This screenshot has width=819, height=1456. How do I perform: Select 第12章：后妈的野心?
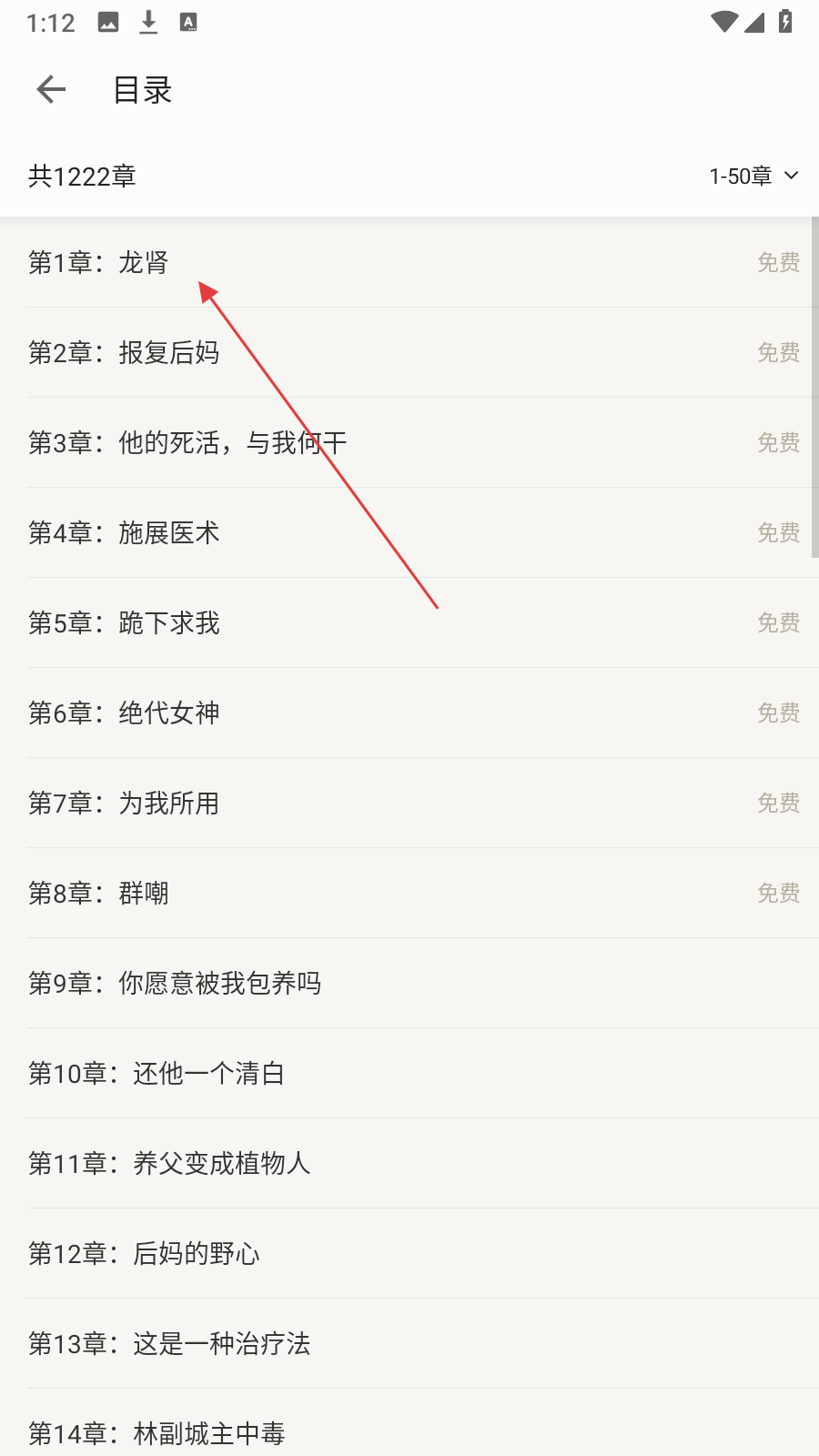click(409, 1254)
